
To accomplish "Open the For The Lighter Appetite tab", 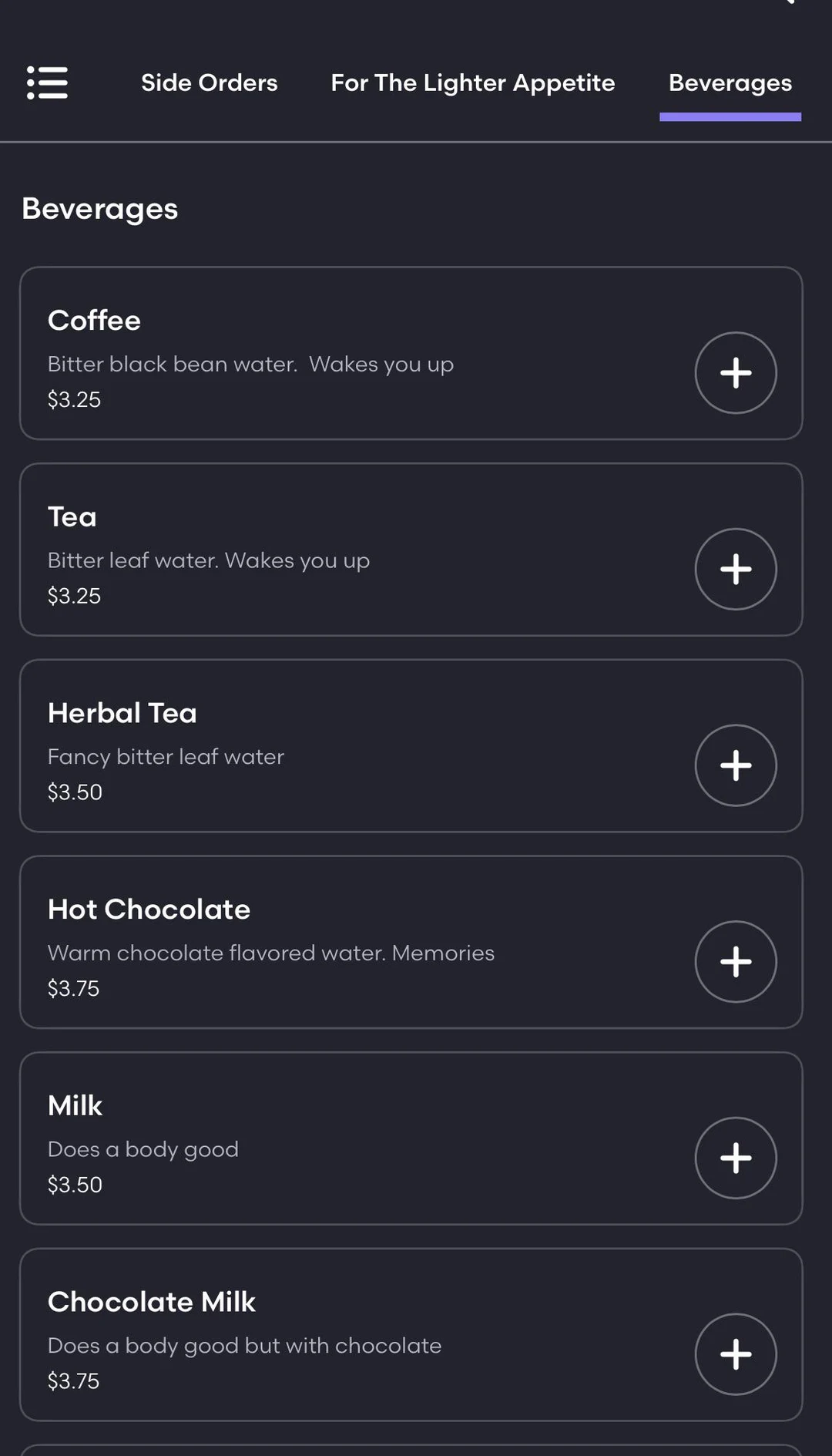I will point(472,82).
